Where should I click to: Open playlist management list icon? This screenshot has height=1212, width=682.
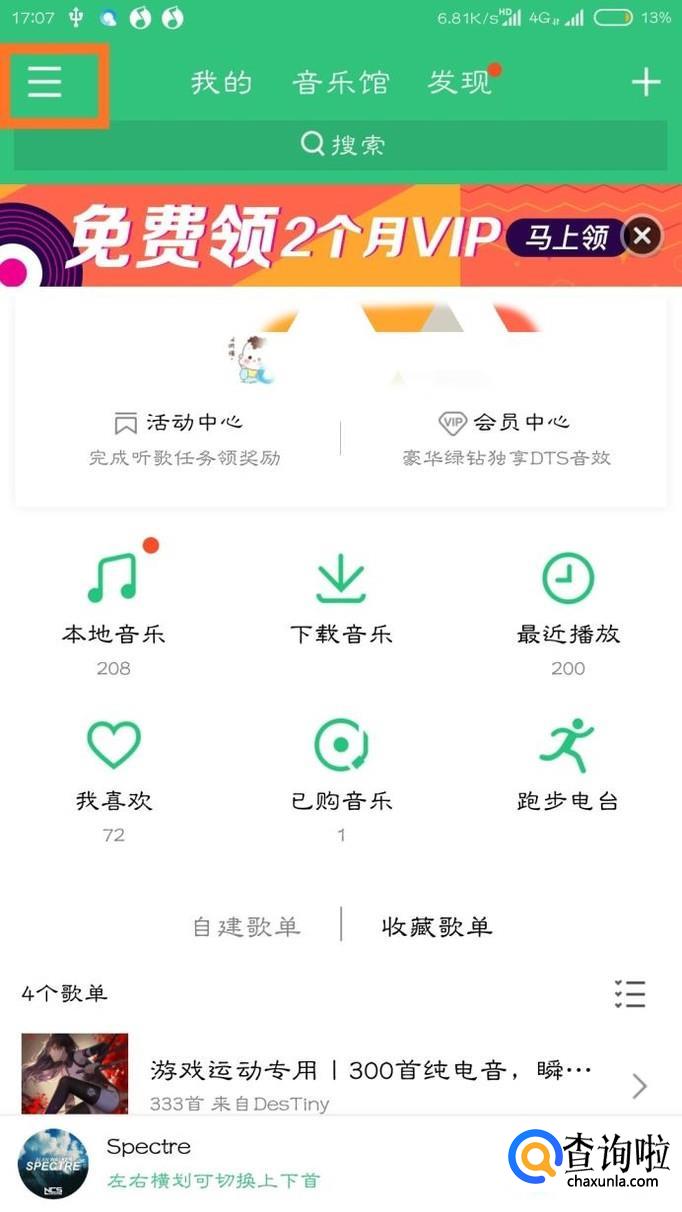coord(630,993)
